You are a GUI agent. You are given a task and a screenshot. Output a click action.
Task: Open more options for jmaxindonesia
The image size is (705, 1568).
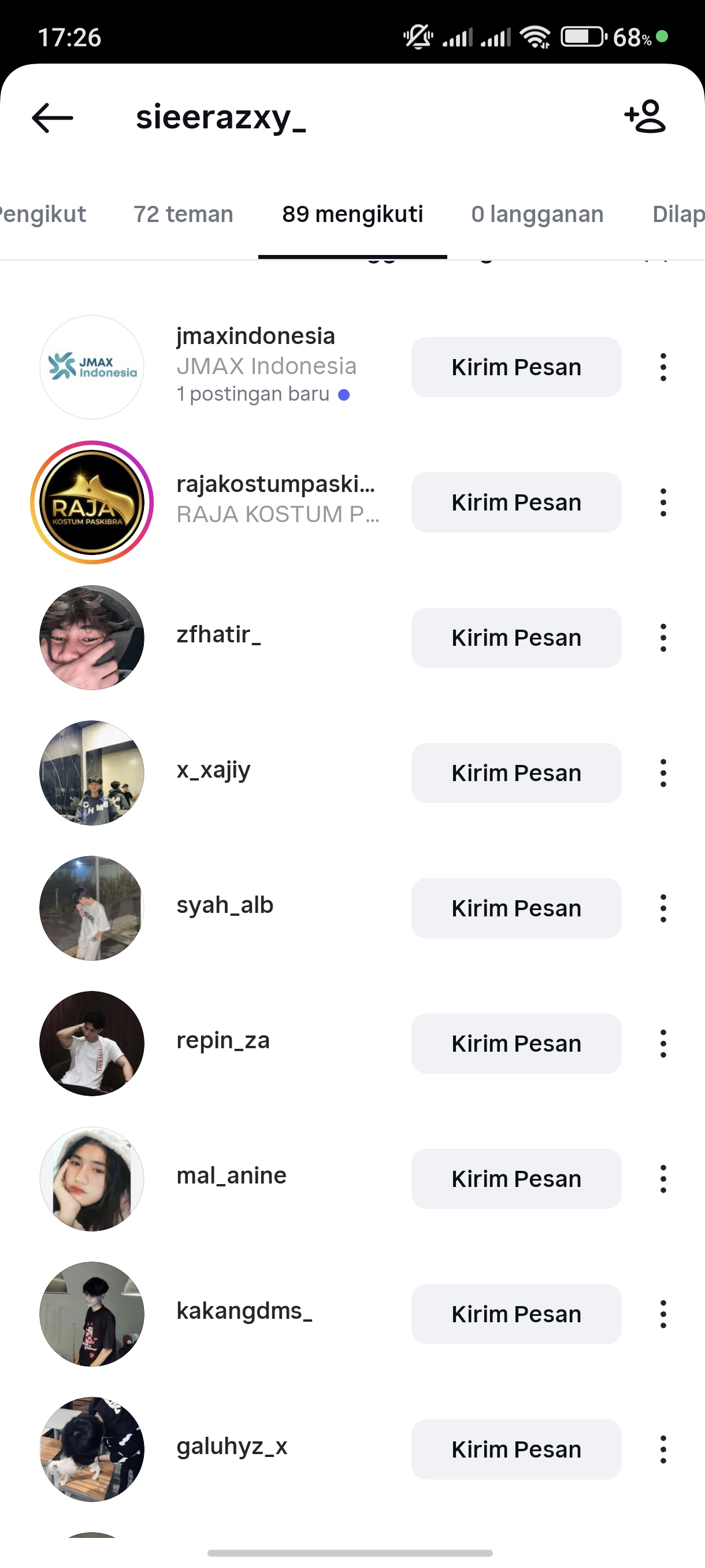[663, 367]
